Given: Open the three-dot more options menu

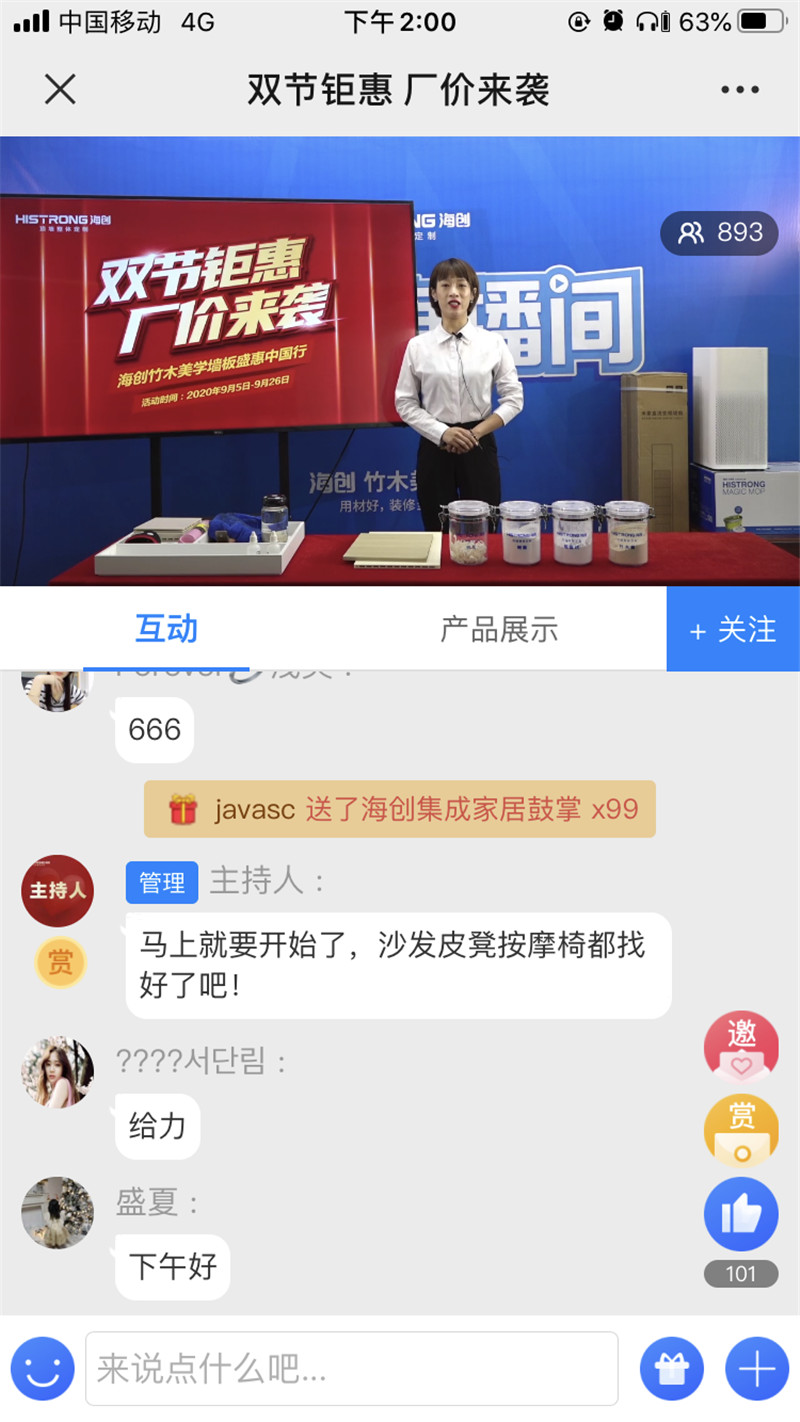Looking at the screenshot, I should [x=737, y=89].
